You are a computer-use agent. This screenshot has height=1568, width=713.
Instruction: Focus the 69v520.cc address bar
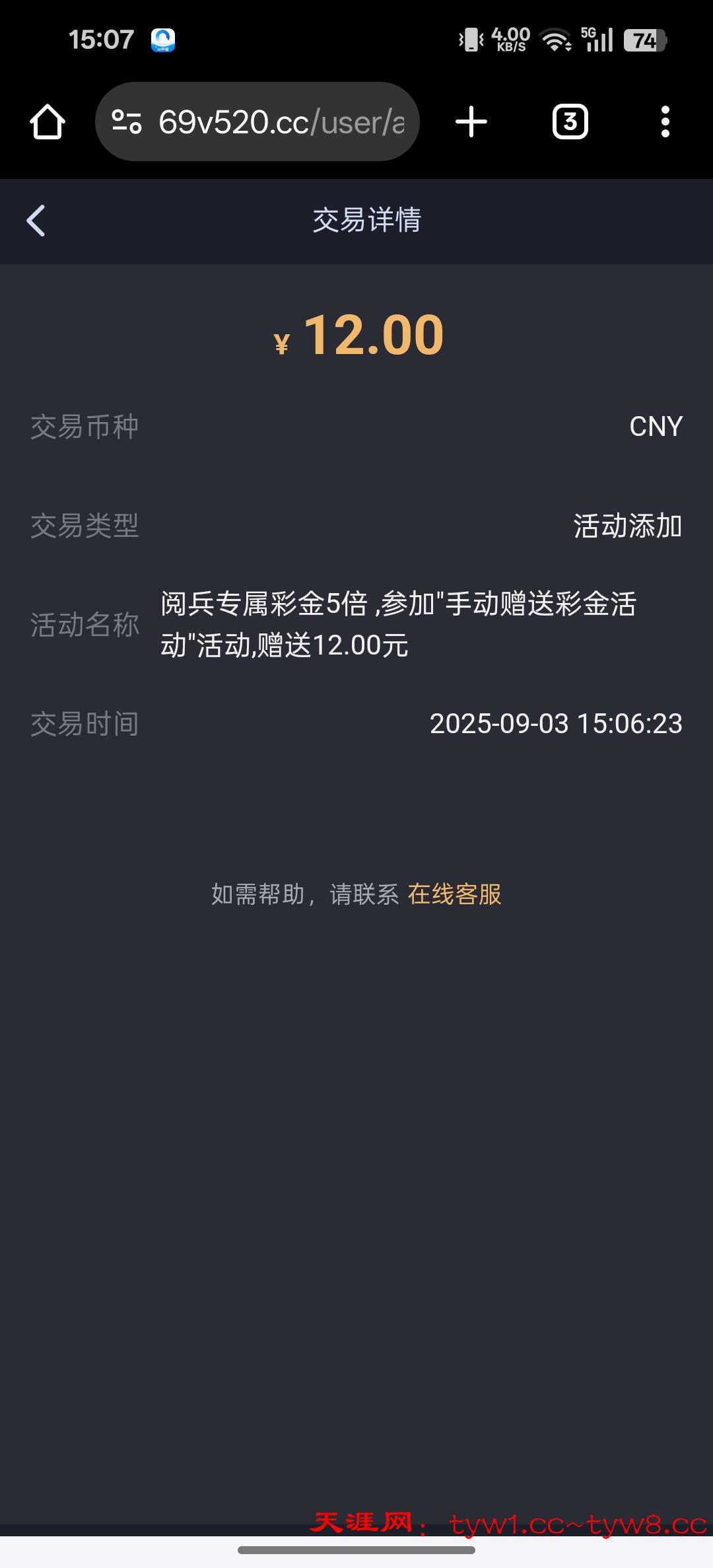pyautogui.click(x=281, y=122)
